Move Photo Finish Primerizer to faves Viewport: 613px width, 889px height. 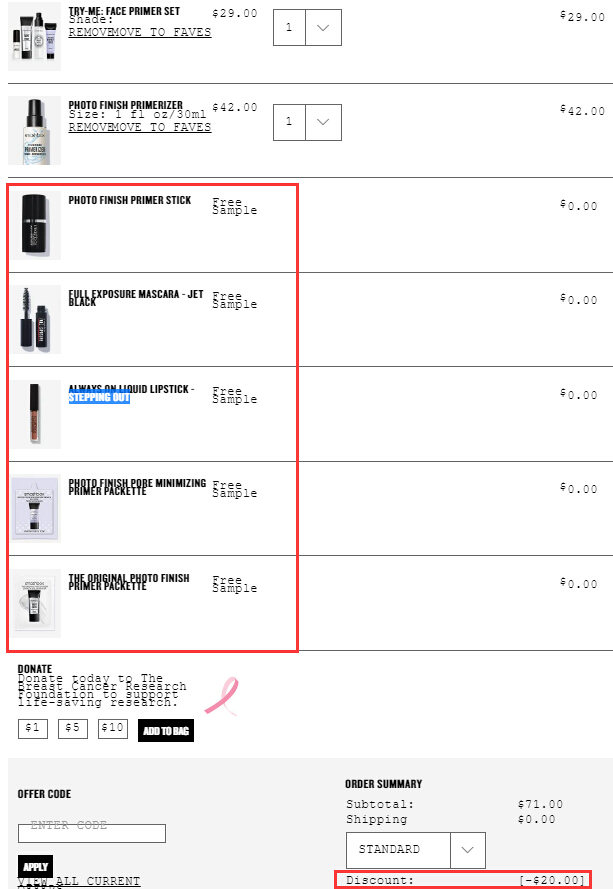coord(160,127)
